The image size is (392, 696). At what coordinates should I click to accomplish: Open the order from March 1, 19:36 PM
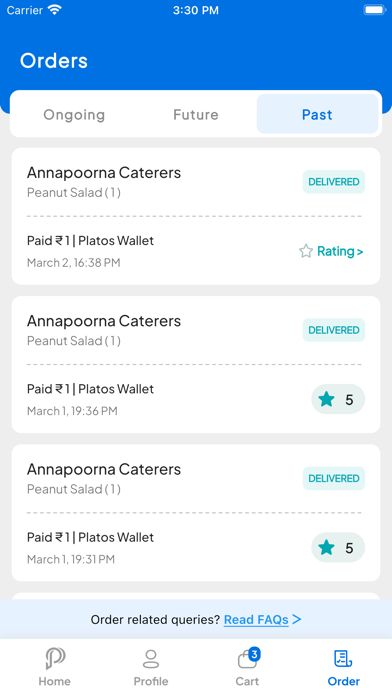[x=196, y=364]
